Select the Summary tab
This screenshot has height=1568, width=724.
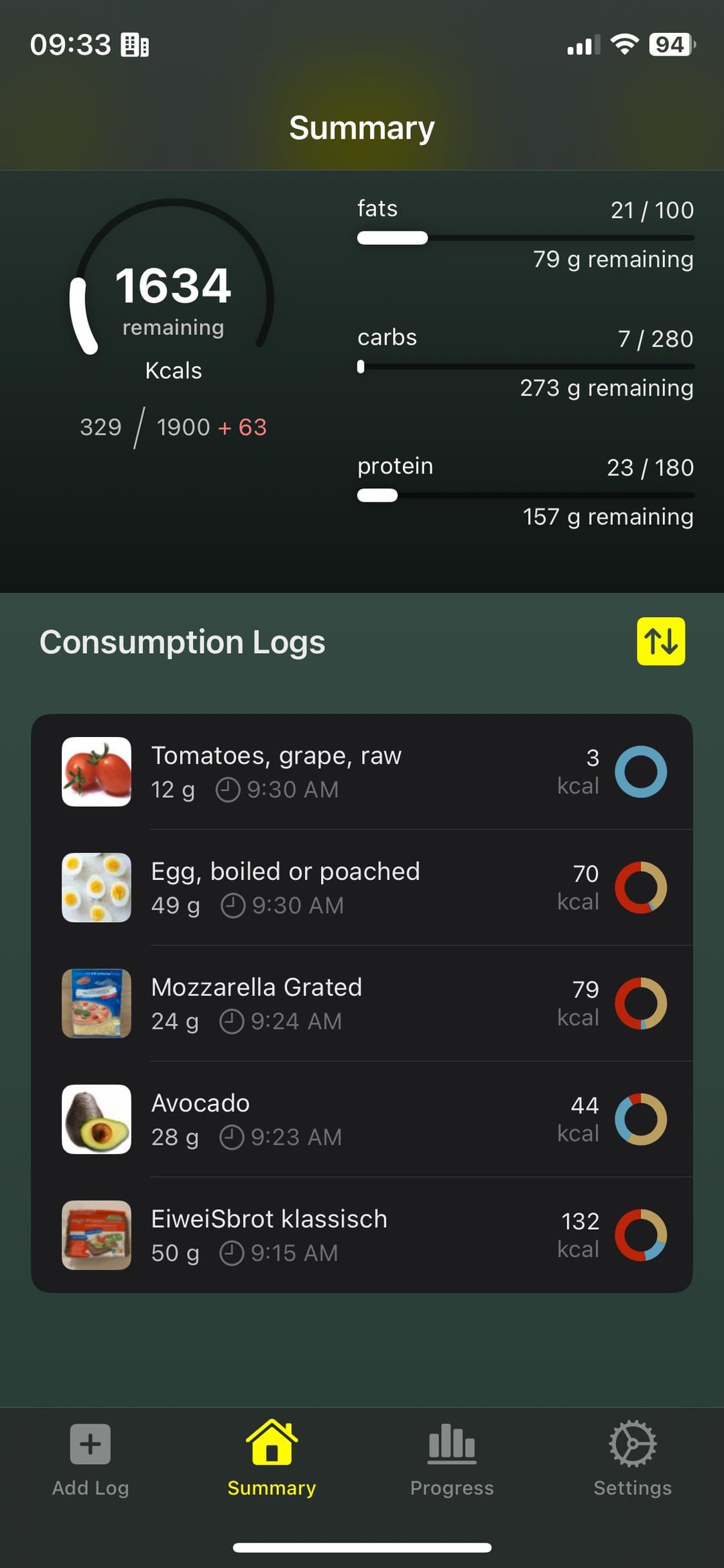tap(271, 1459)
